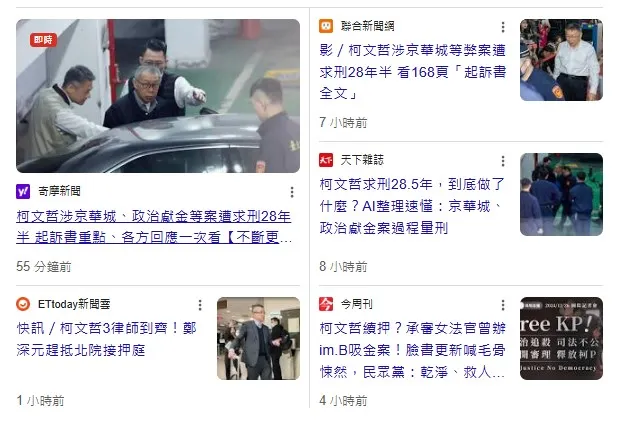Read the 今周刊 article on 柯文哲續押

coord(413,349)
